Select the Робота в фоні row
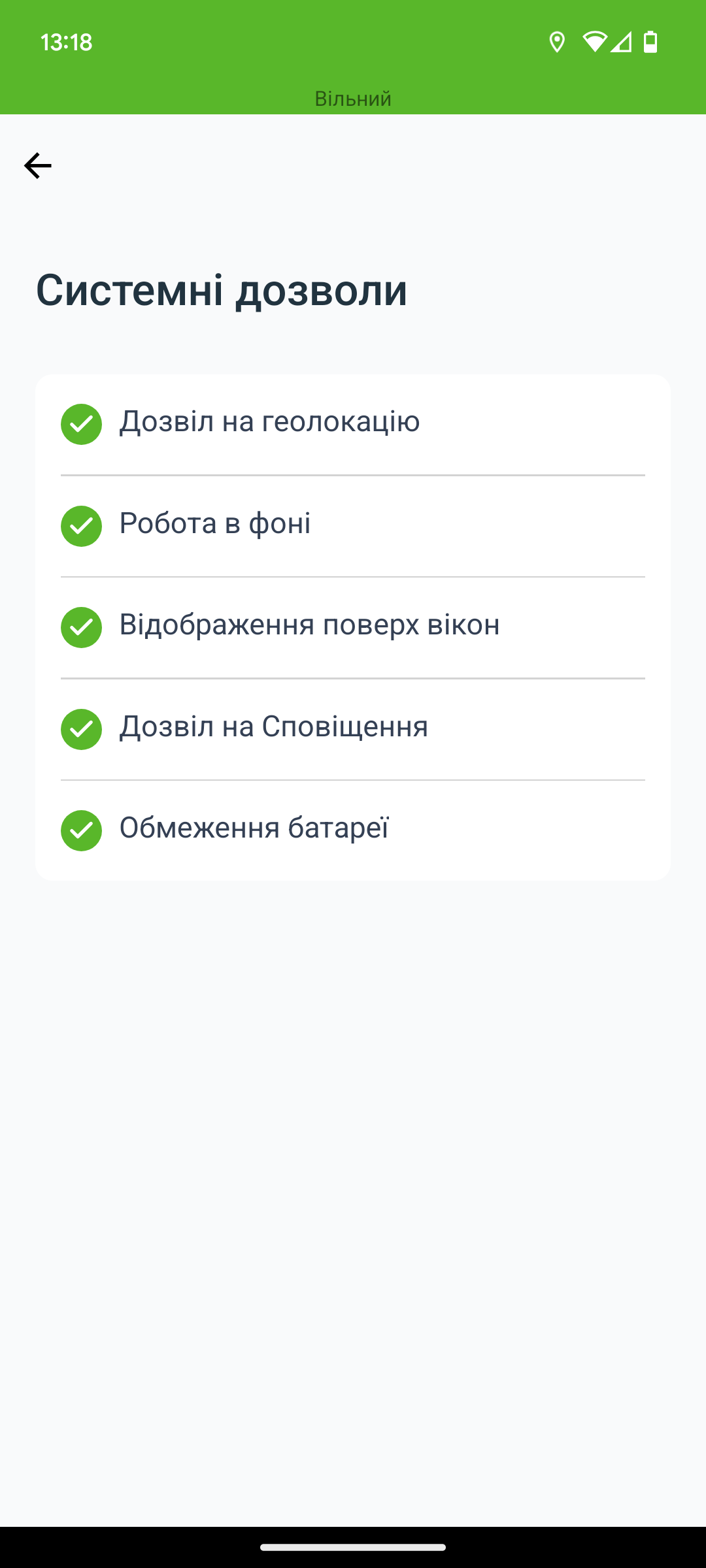Viewport: 706px width, 1568px height. [x=353, y=526]
